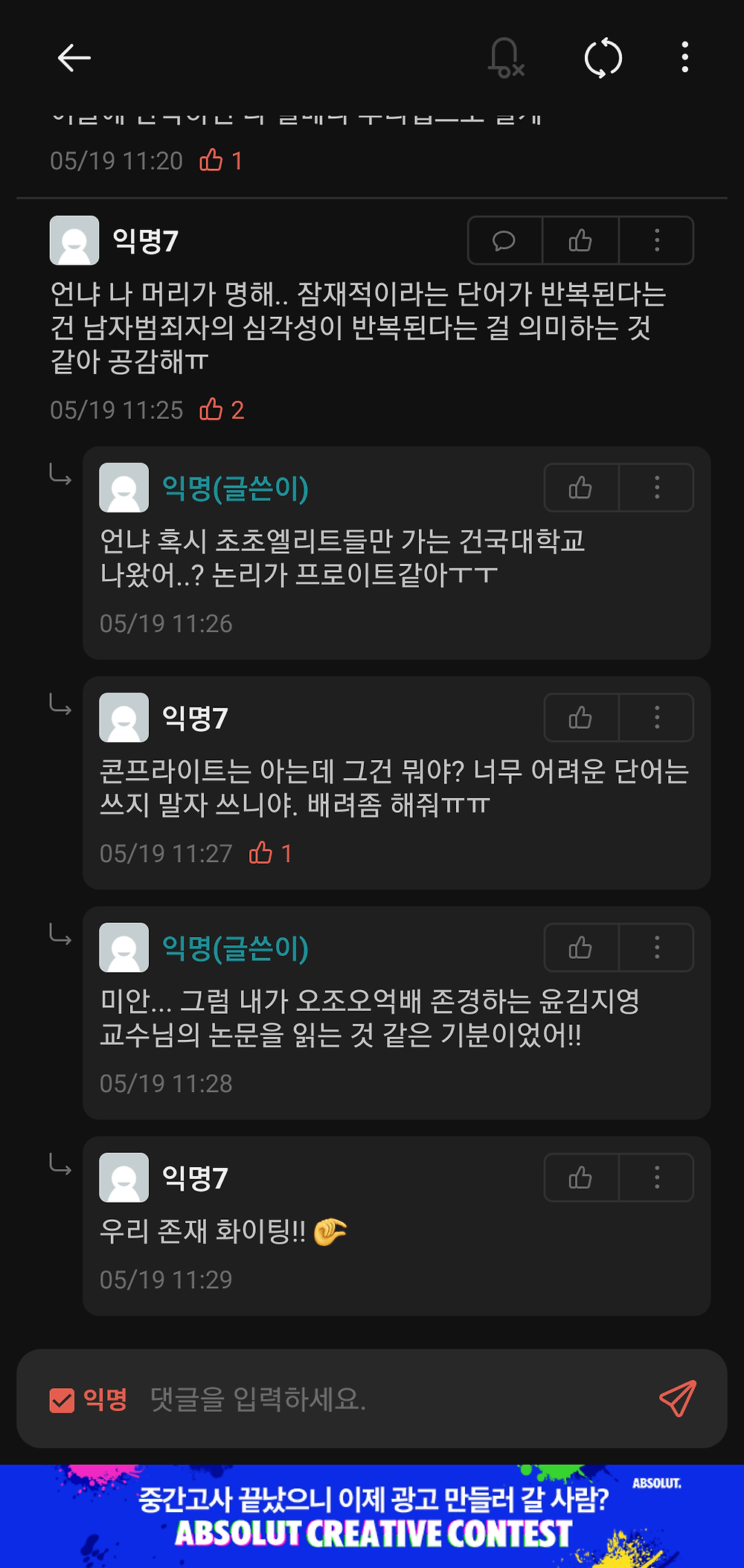Send the comment with the paper plane
Image resolution: width=744 pixels, height=1568 pixels.
click(677, 1398)
